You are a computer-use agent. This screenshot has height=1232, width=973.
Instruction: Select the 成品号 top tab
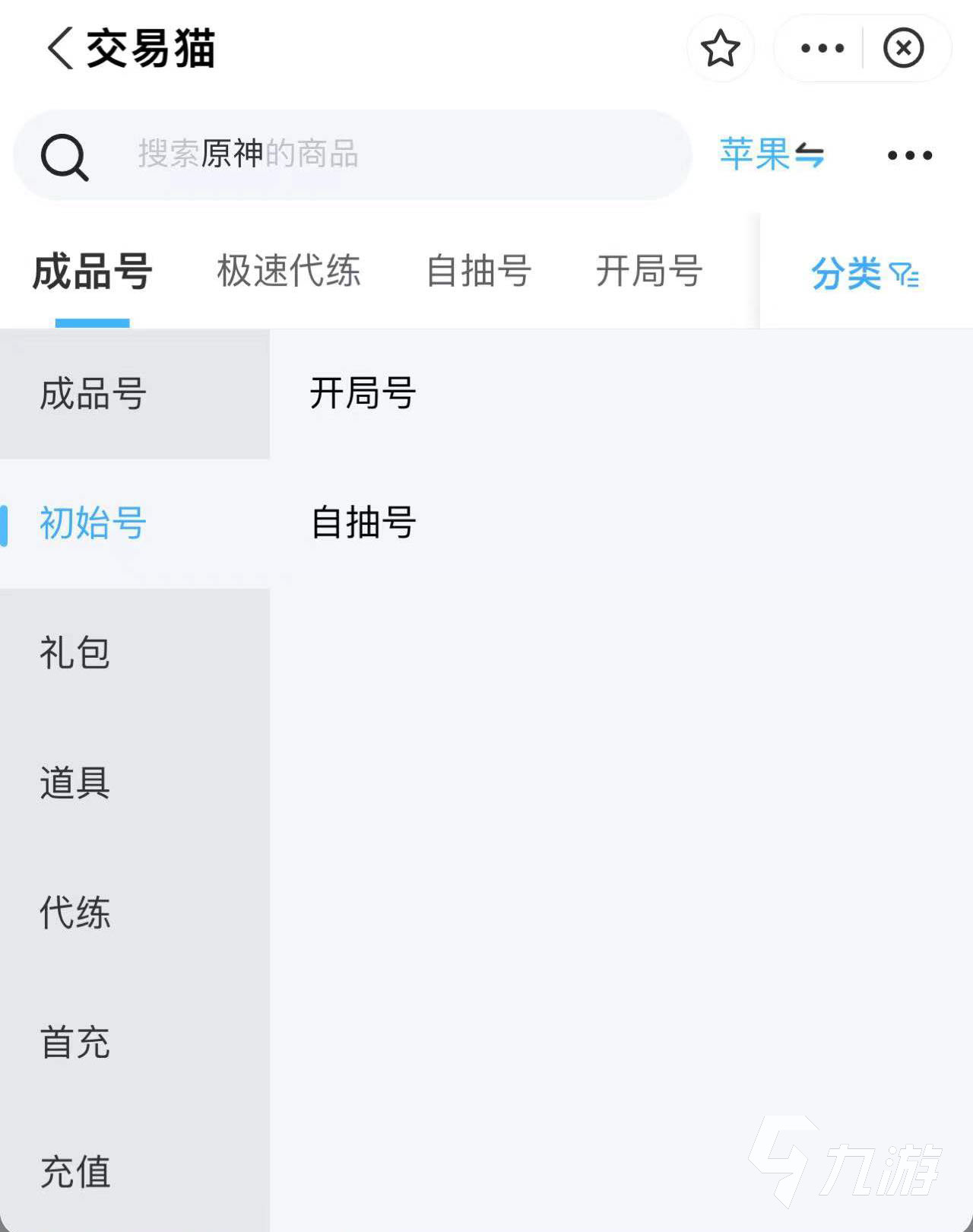tap(92, 271)
